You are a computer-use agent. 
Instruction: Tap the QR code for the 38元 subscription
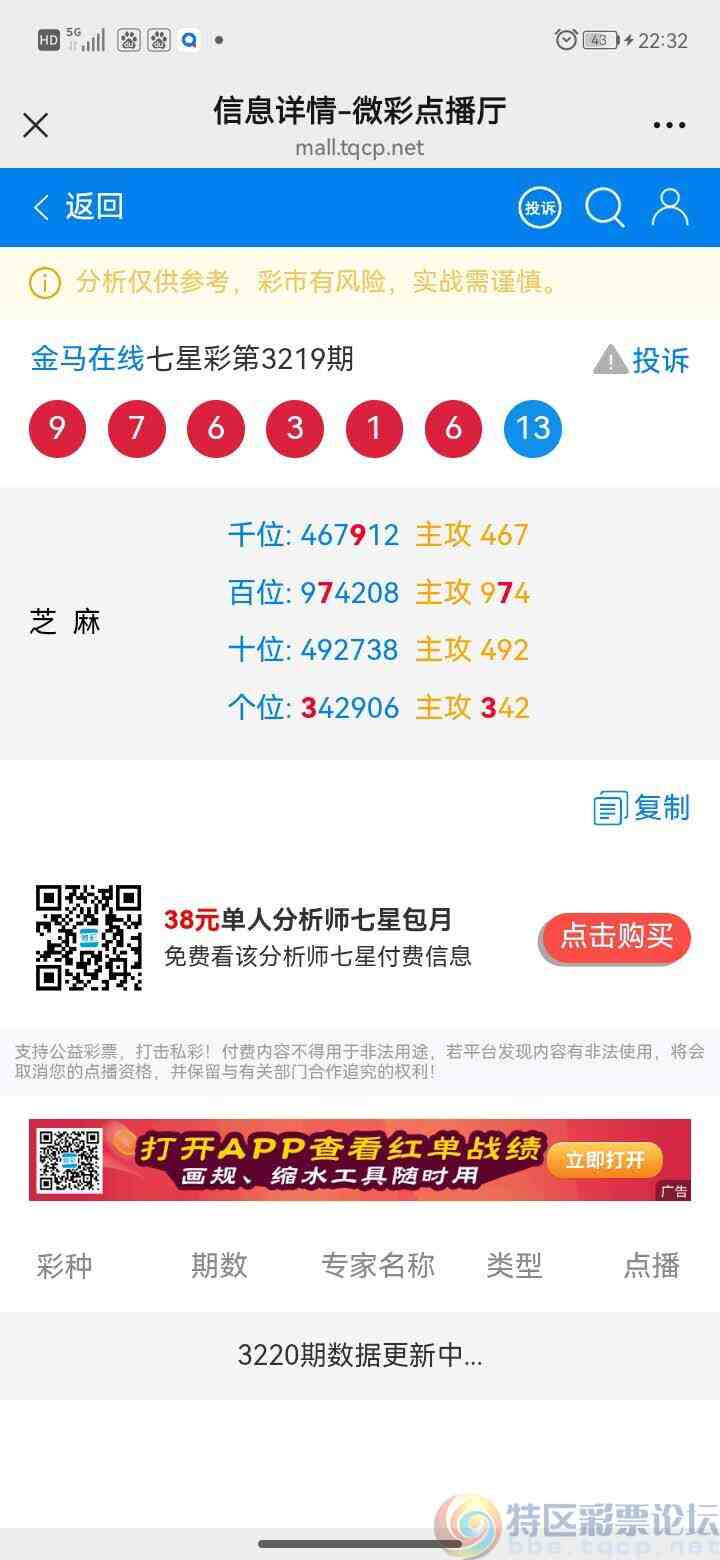(x=90, y=937)
